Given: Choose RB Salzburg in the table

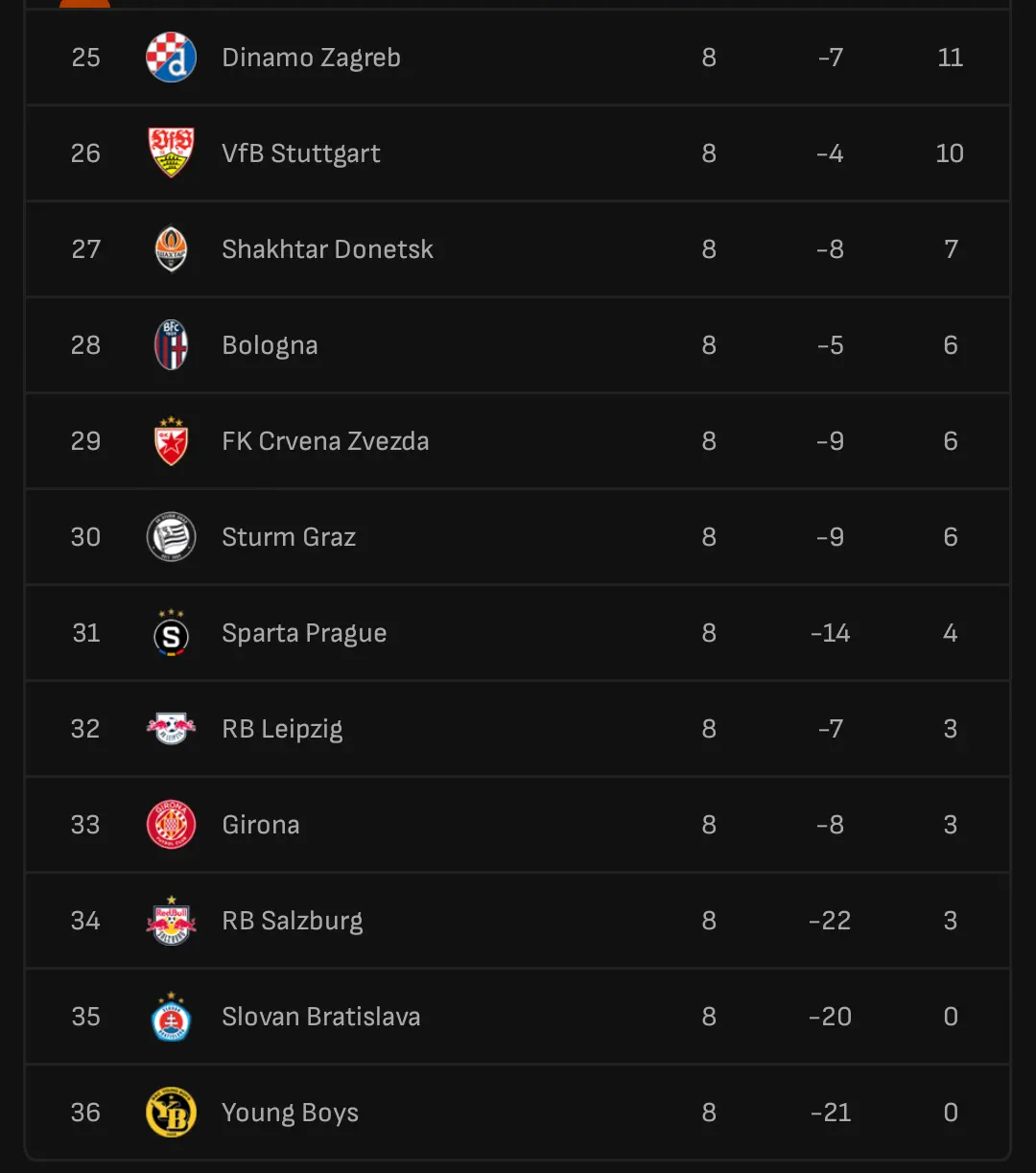Looking at the screenshot, I should pyautogui.click(x=293, y=921).
